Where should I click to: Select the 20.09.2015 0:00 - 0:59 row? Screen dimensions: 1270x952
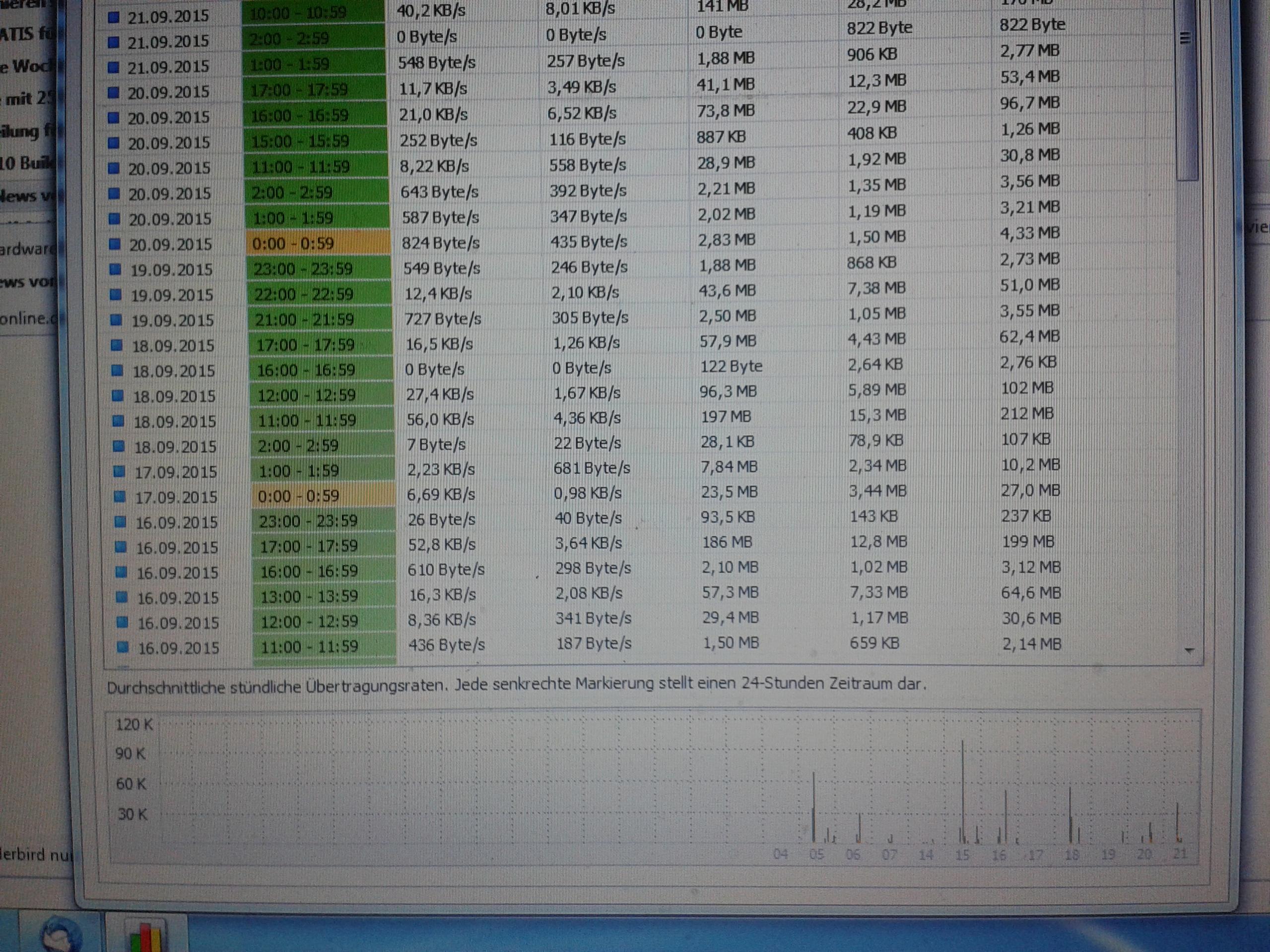171,245
